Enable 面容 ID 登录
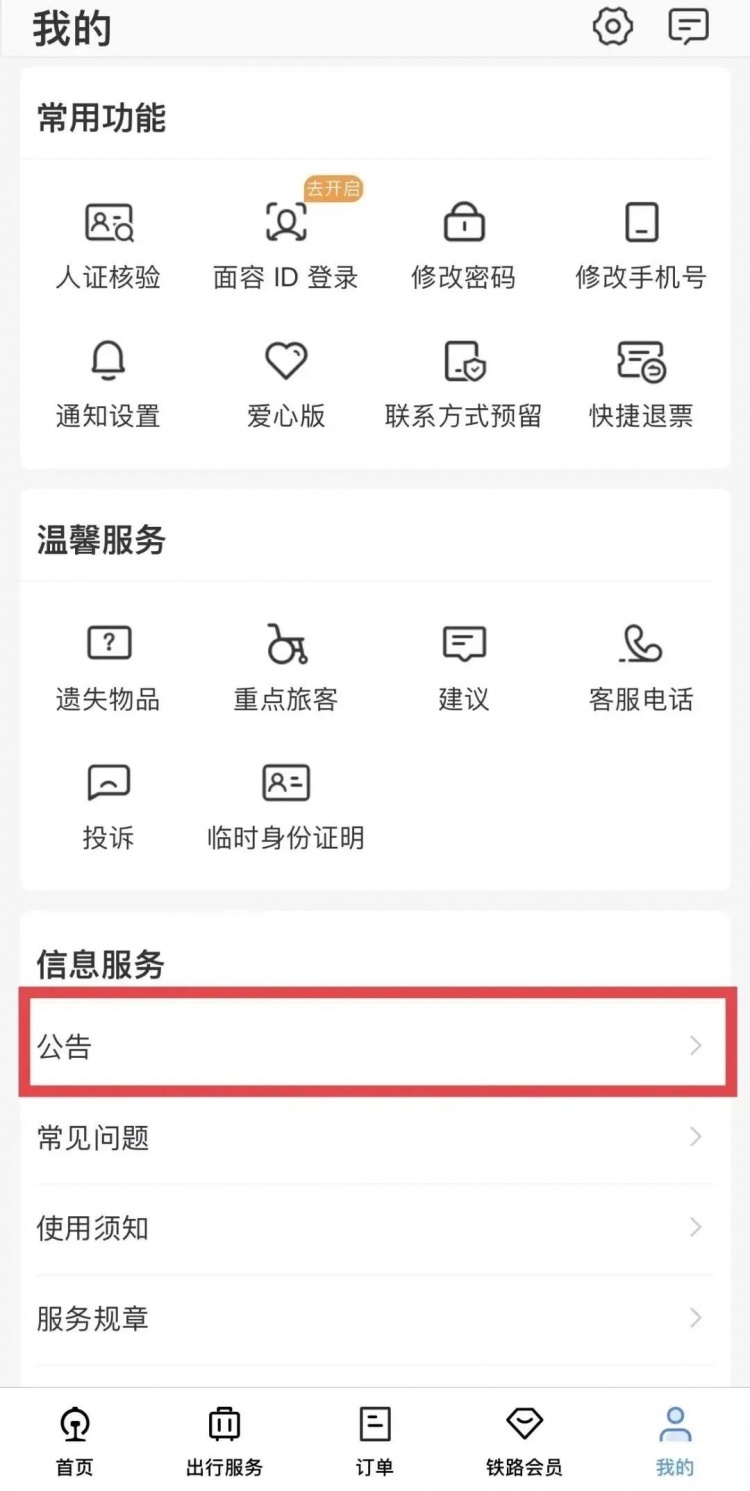Viewport: 750px width, 1491px height. [x=286, y=245]
